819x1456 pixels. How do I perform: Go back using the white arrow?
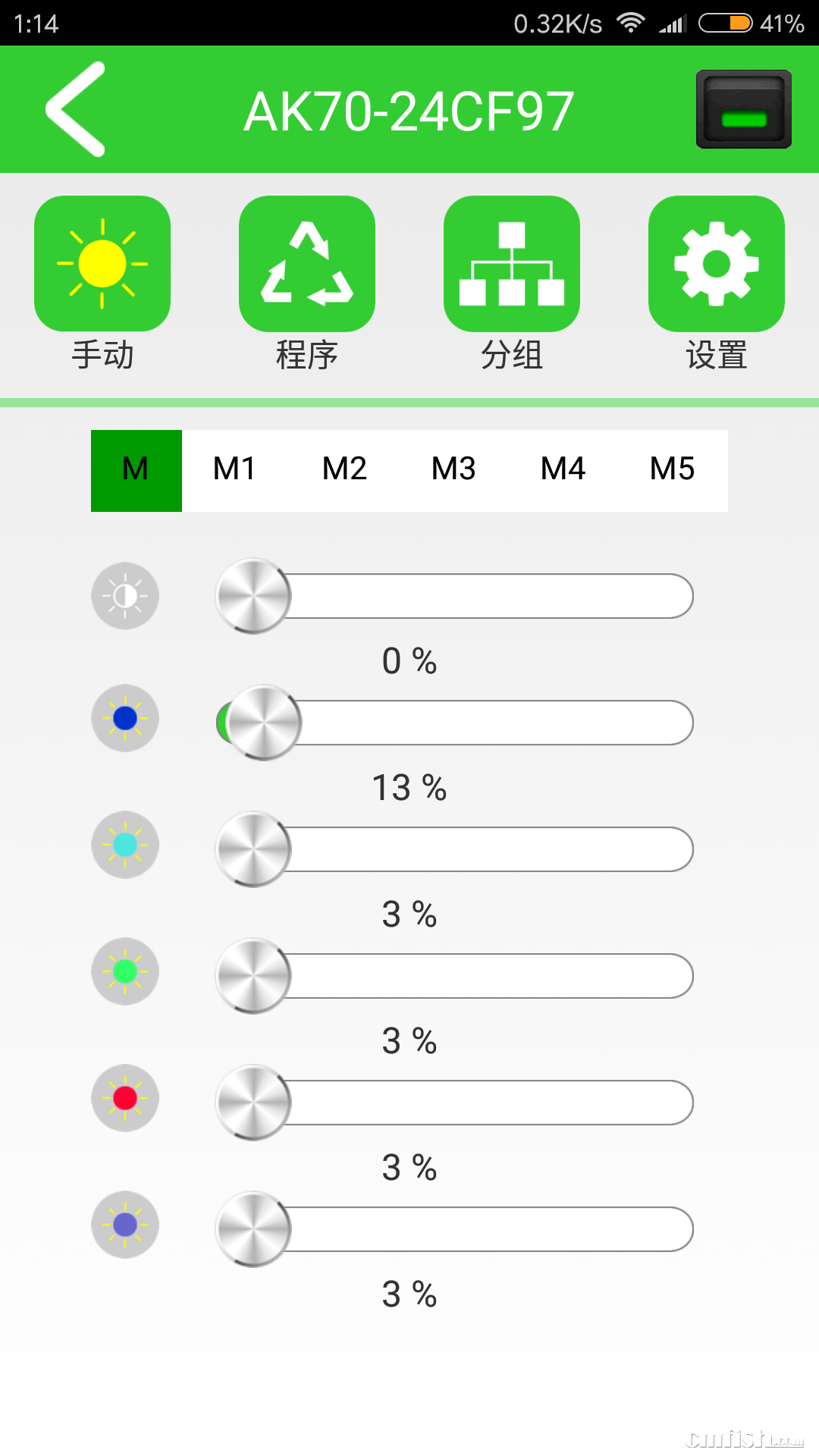[x=75, y=109]
